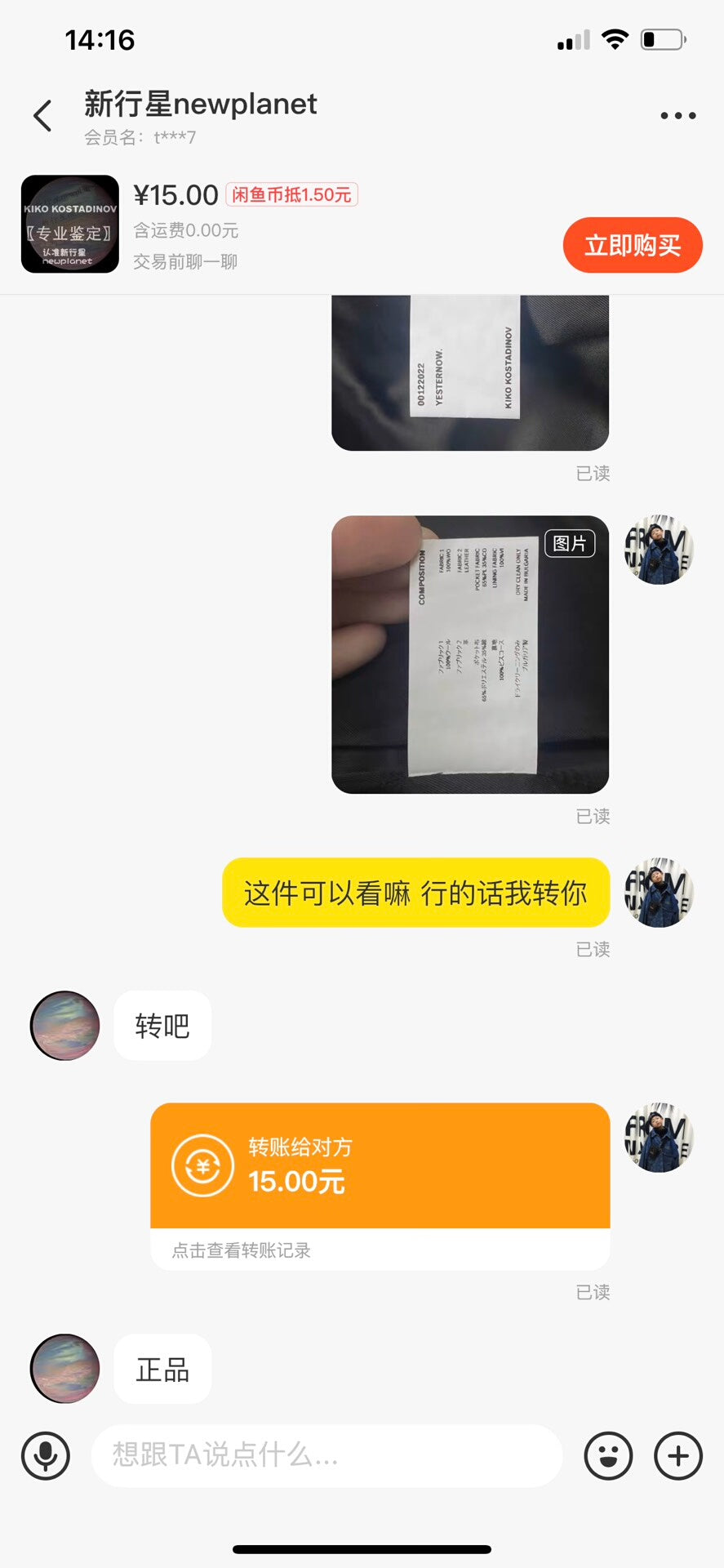View the composition label photo marked 图片
The width and height of the screenshot is (724, 1568).
(x=469, y=654)
